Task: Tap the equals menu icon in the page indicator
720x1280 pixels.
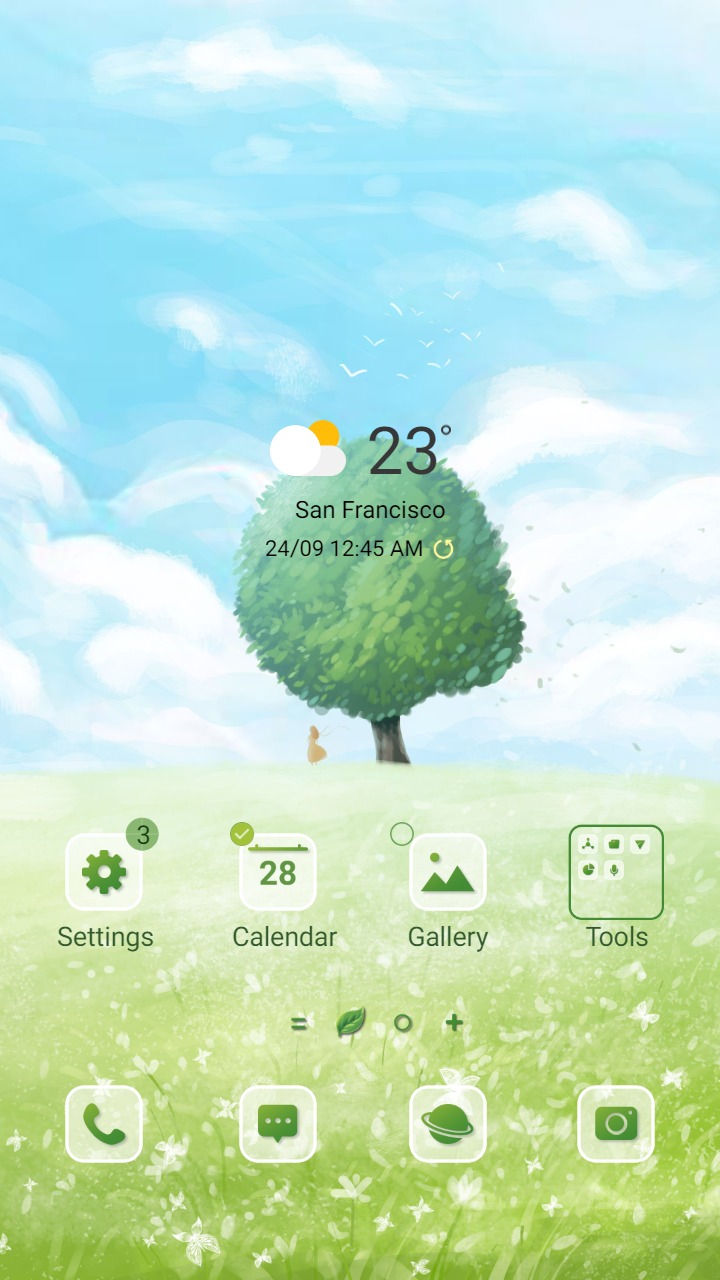Action: tap(301, 1022)
